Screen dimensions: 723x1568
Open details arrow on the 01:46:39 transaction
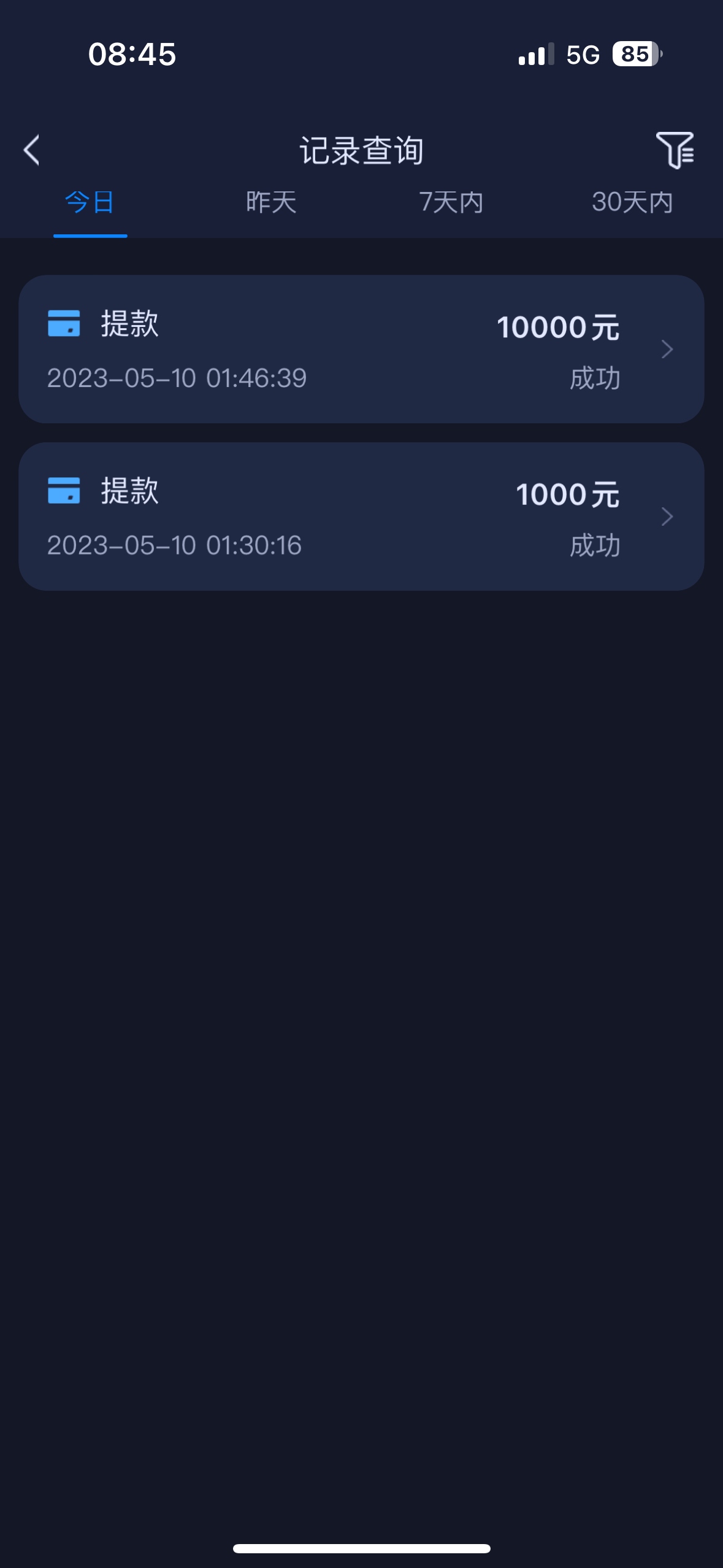667,350
